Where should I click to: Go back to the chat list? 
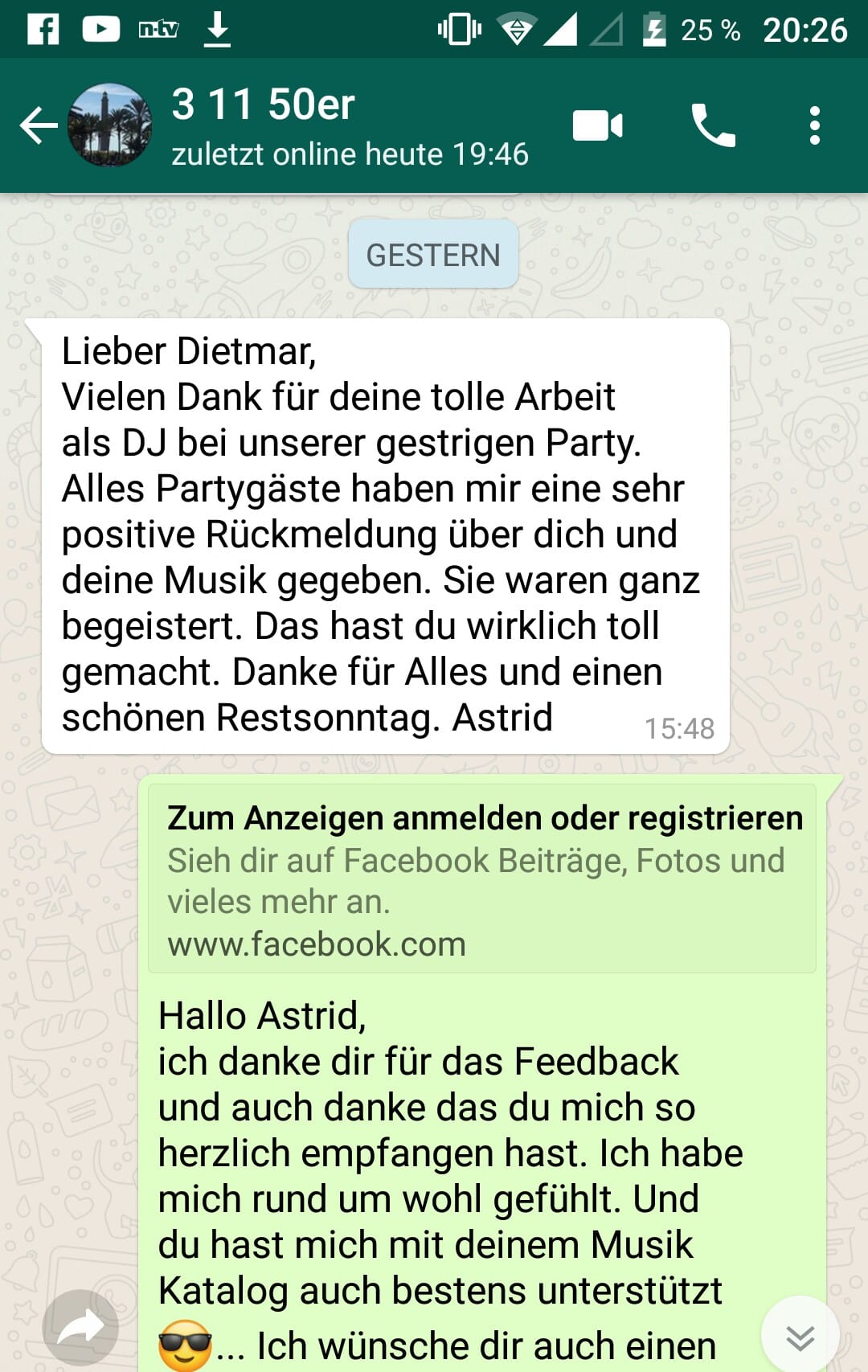click(38, 126)
